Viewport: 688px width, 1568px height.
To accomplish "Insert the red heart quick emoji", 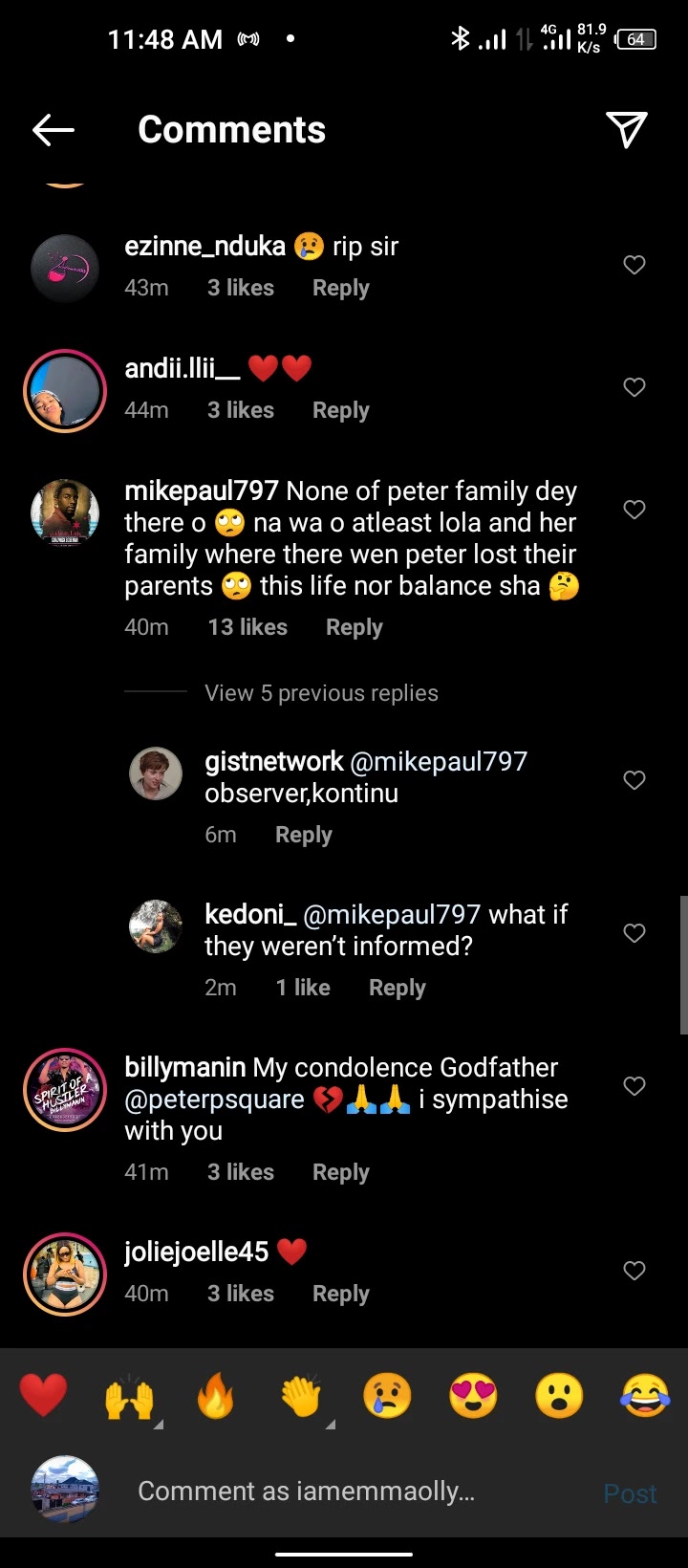I will 44,1396.
